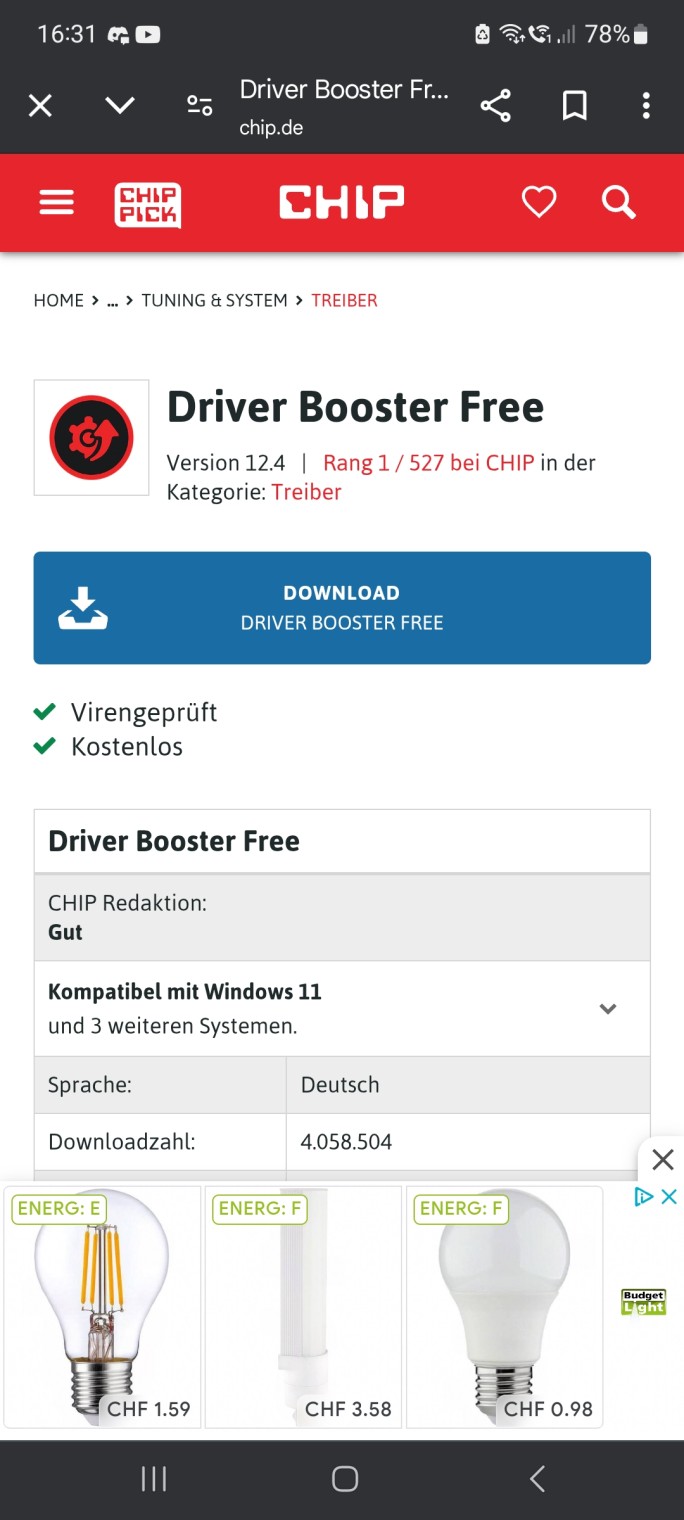Open the CHF 1.59 filament bulb ad

coord(102,1306)
